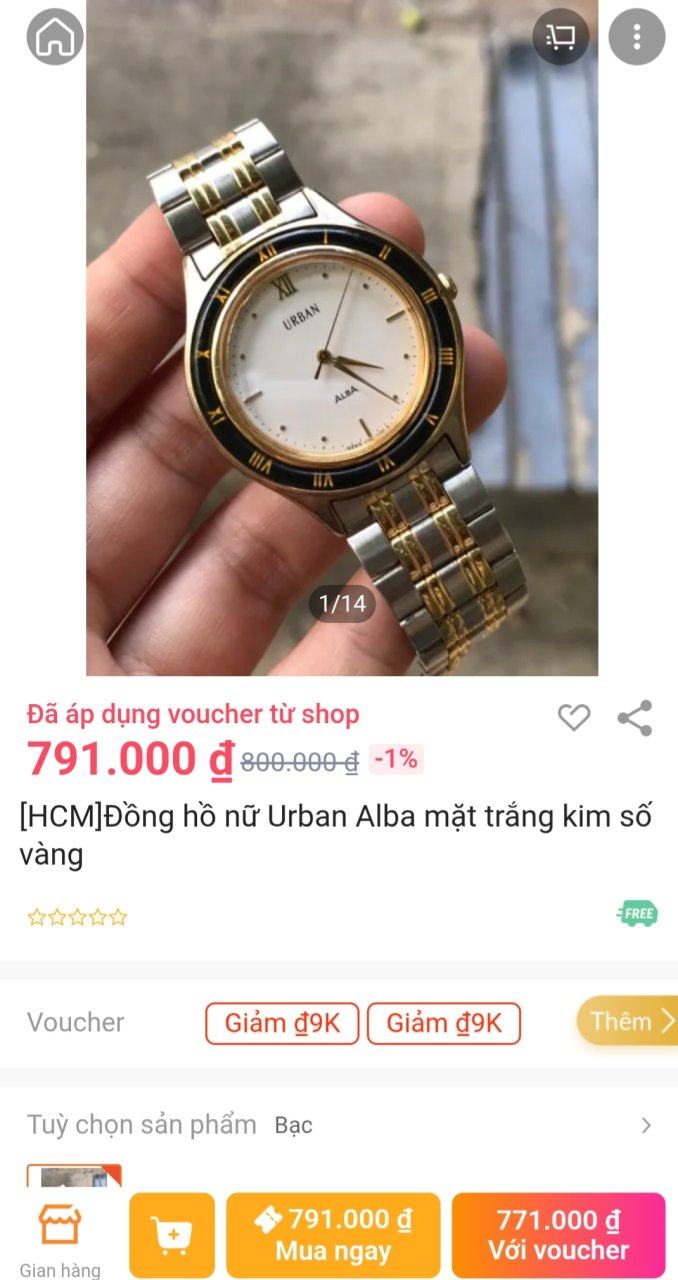Image resolution: width=678 pixels, height=1280 pixels.
Task: Select the second Giảm ₫9K voucher
Action: click(x=444, y=1023)
